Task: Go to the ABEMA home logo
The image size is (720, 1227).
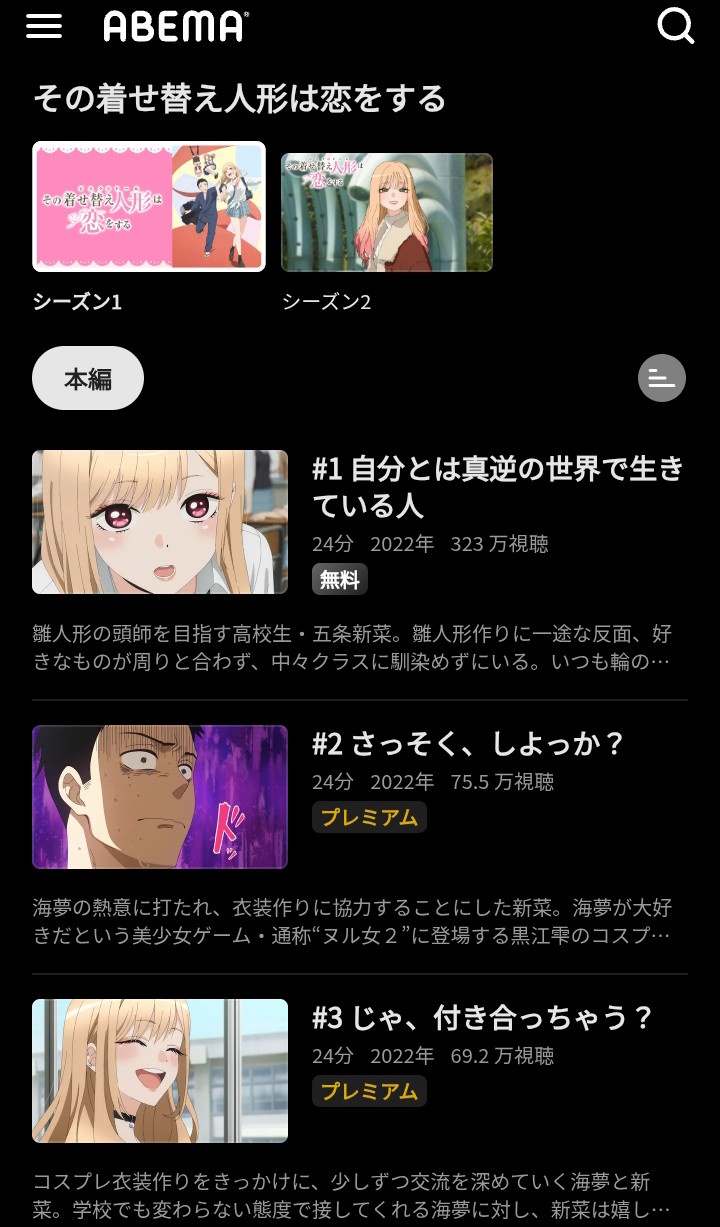Action: (x=176, y=26)
